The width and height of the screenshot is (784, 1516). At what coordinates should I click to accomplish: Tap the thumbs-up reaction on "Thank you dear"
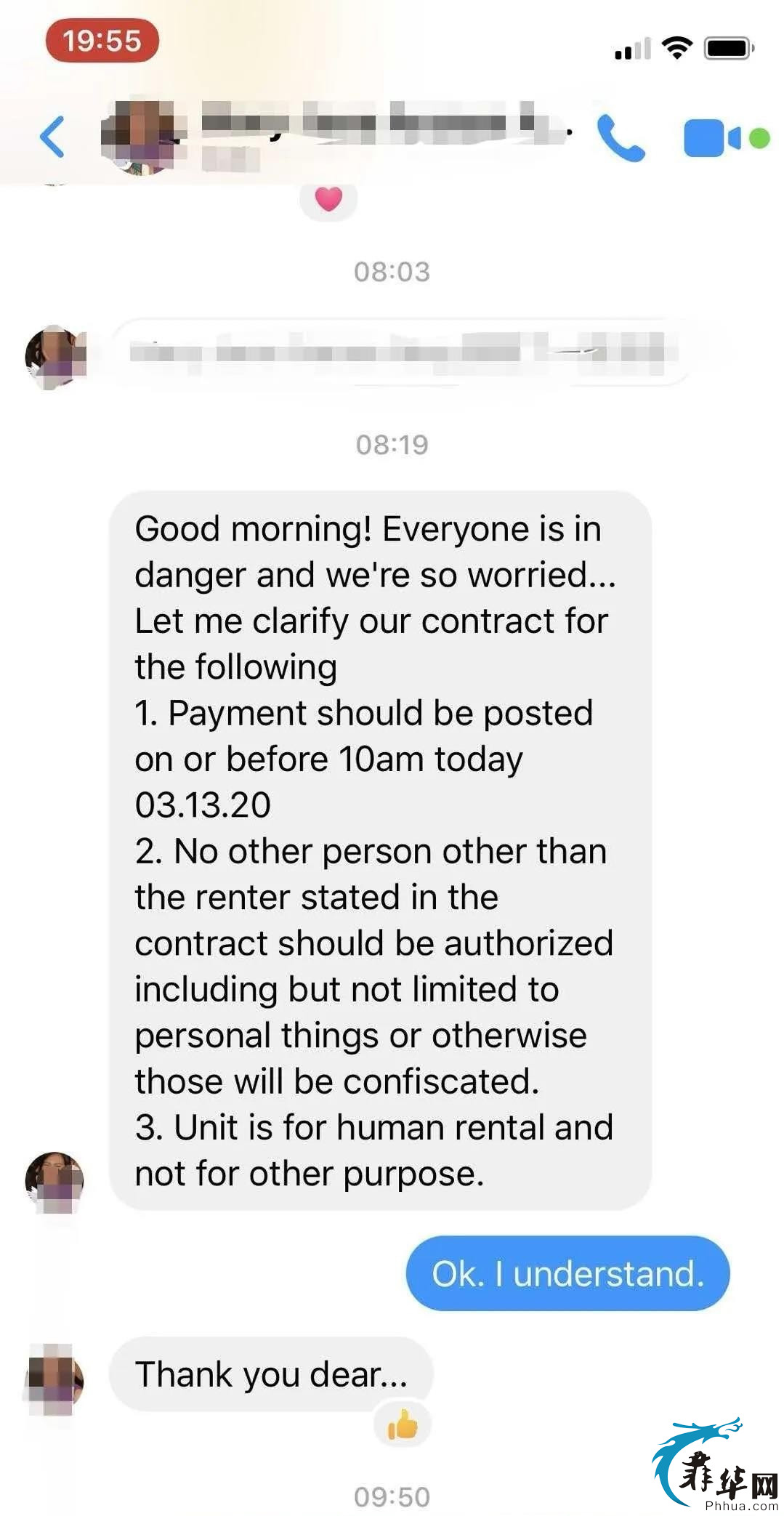tap(403, 1425)
